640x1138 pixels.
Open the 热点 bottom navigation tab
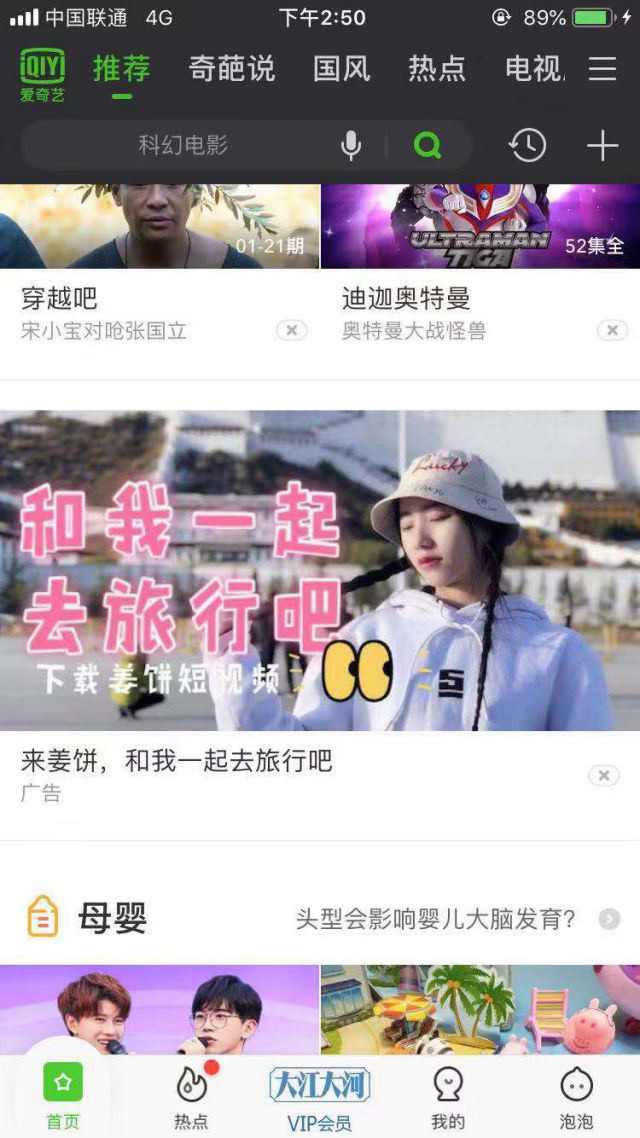[191, 1095]
